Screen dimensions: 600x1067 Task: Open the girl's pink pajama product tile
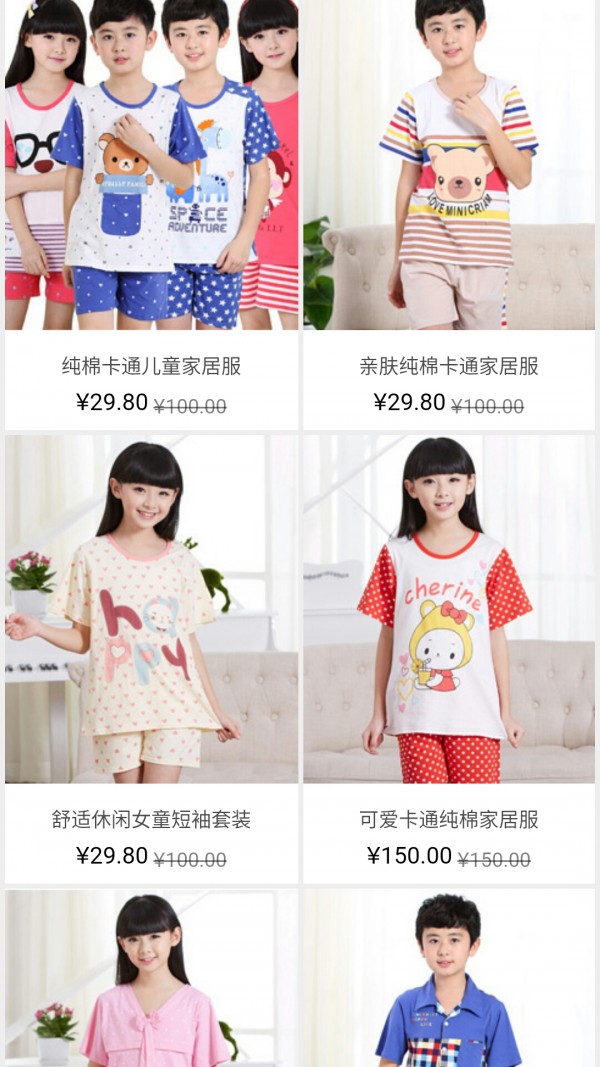(151, 980)
